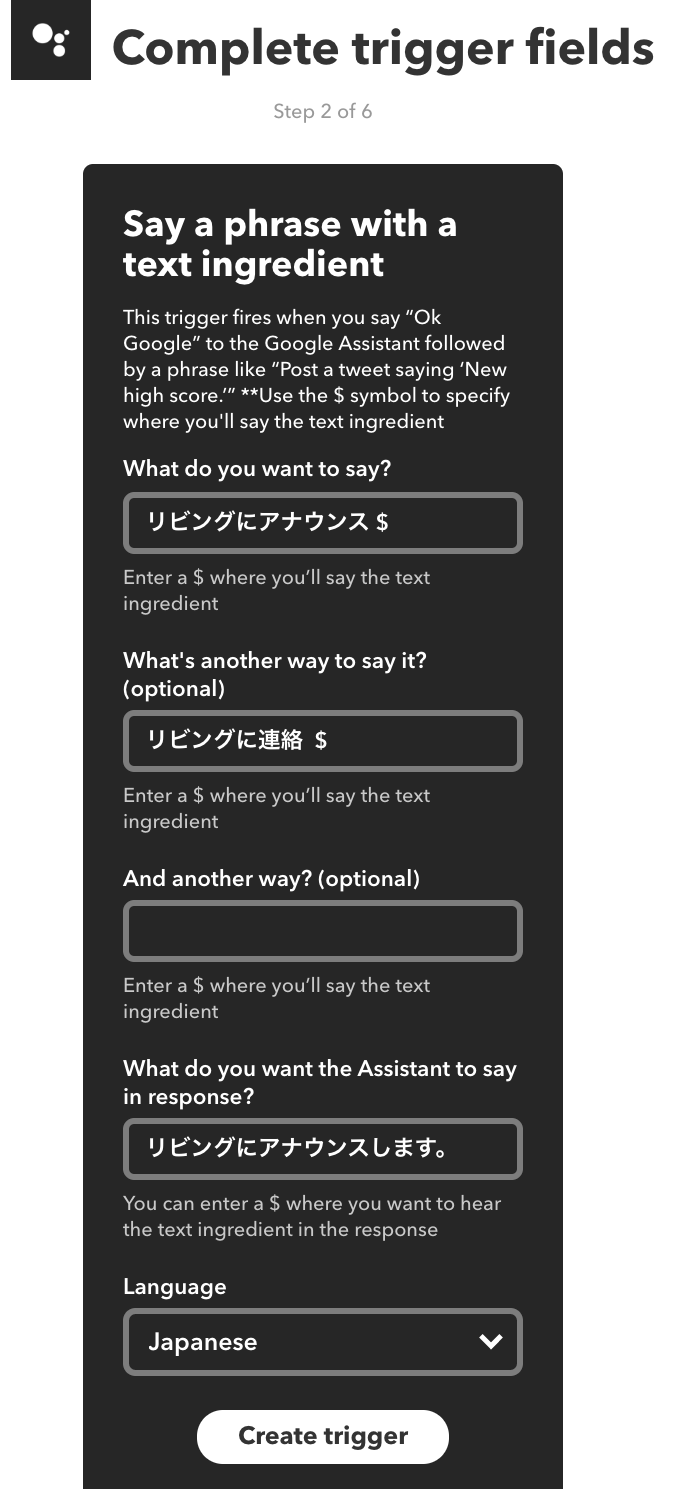
Task: Select the empty 'And another way?' field
Action: 322,930
